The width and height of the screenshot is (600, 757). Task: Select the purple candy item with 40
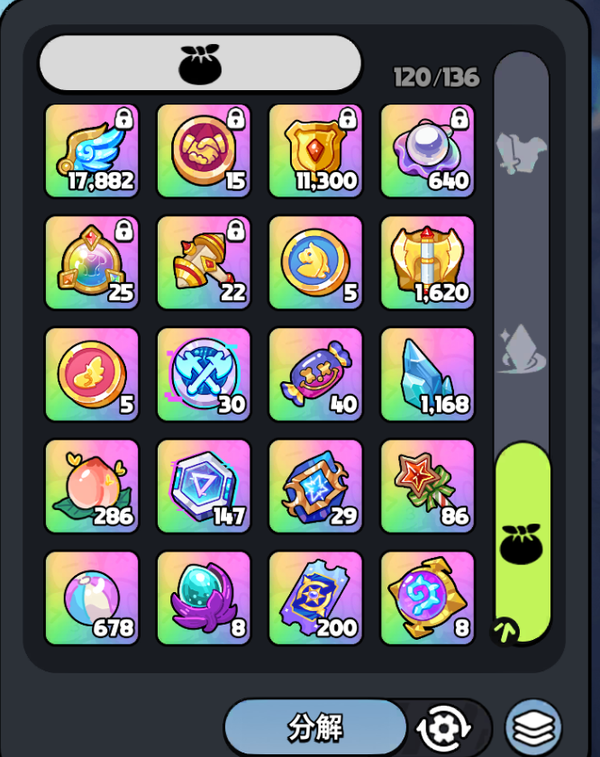(316, 374)
